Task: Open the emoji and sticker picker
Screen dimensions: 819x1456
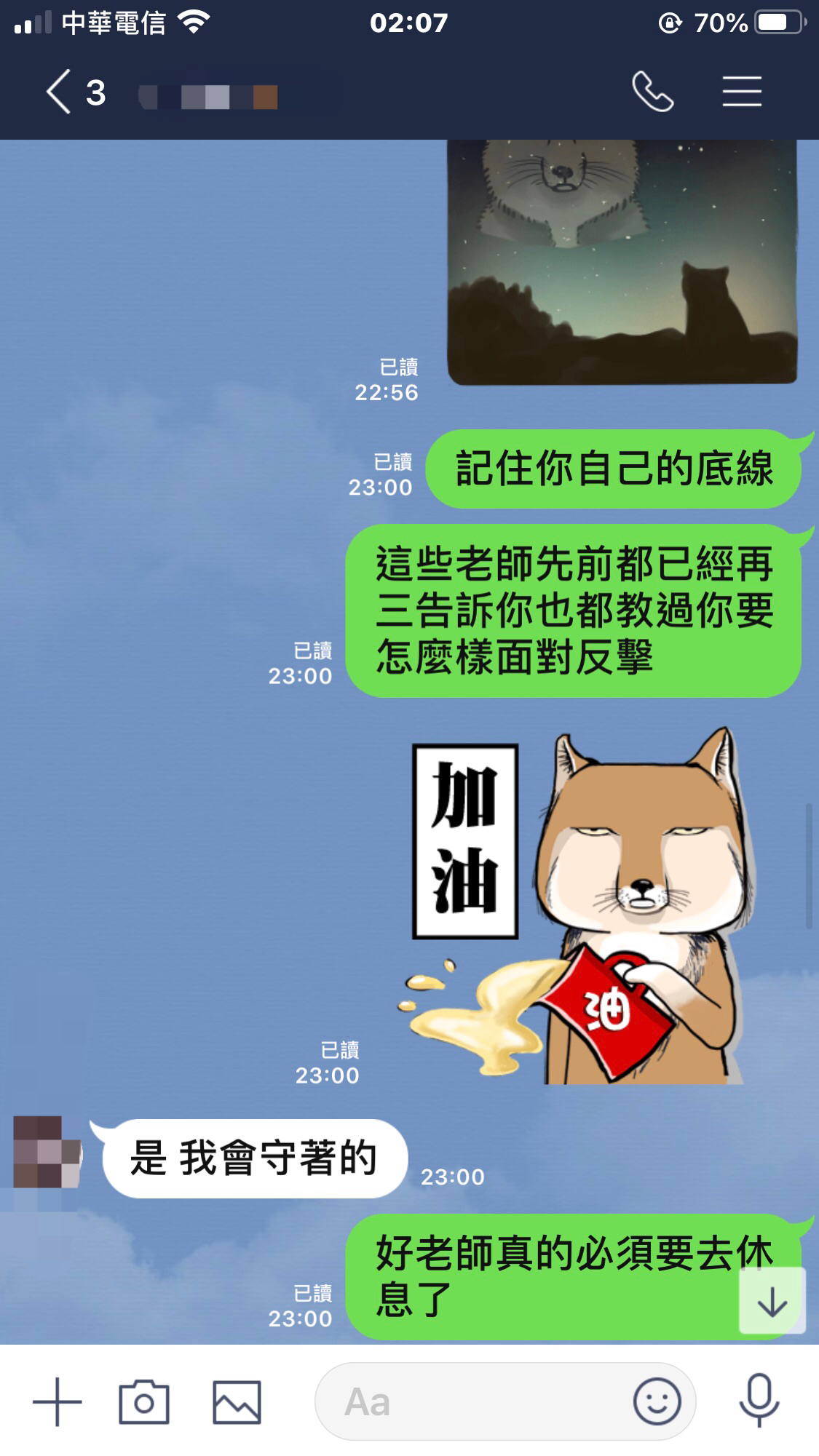Action: click(x=657, y=1401)
